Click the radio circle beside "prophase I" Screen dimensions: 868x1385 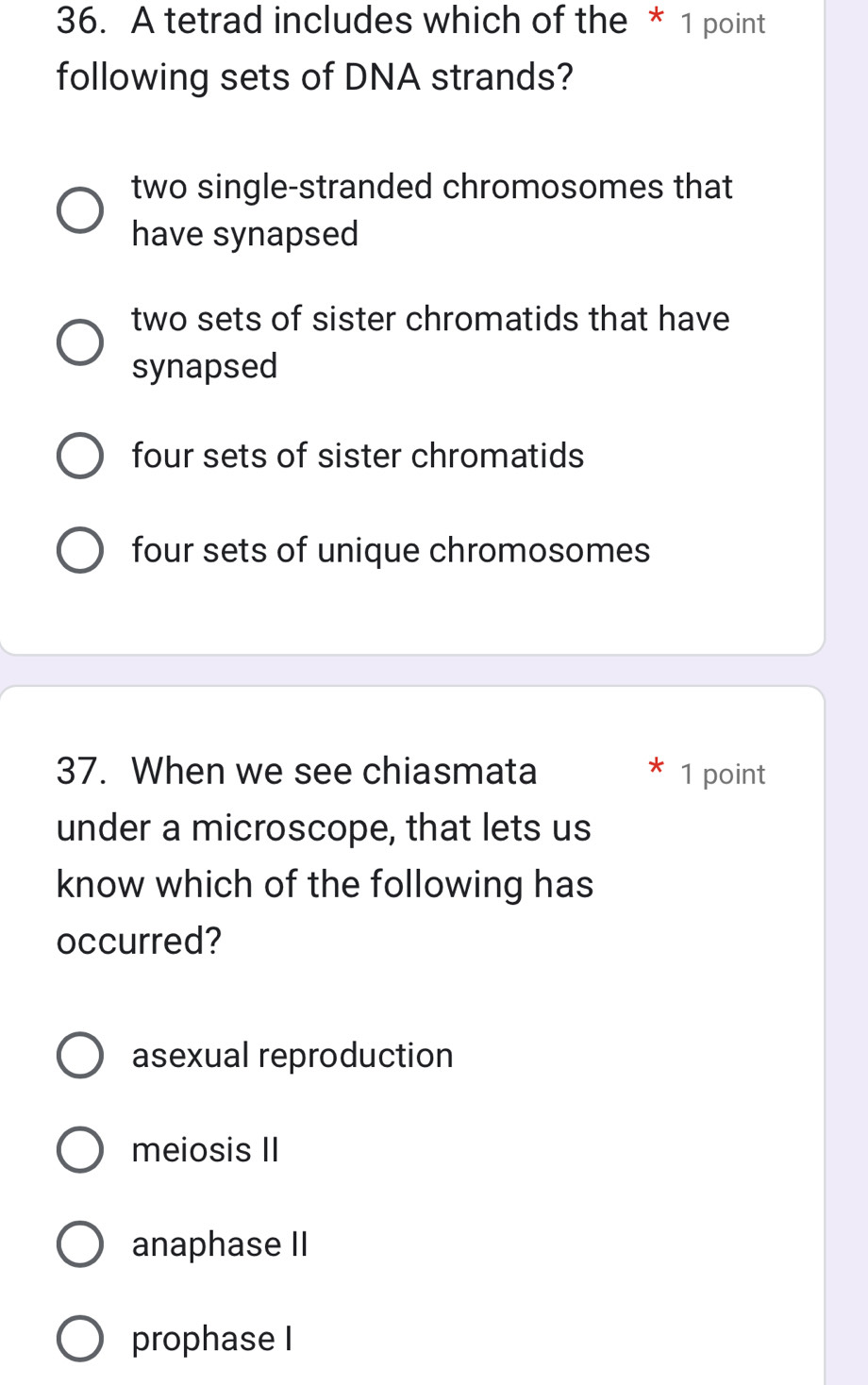click(80, 1338)
